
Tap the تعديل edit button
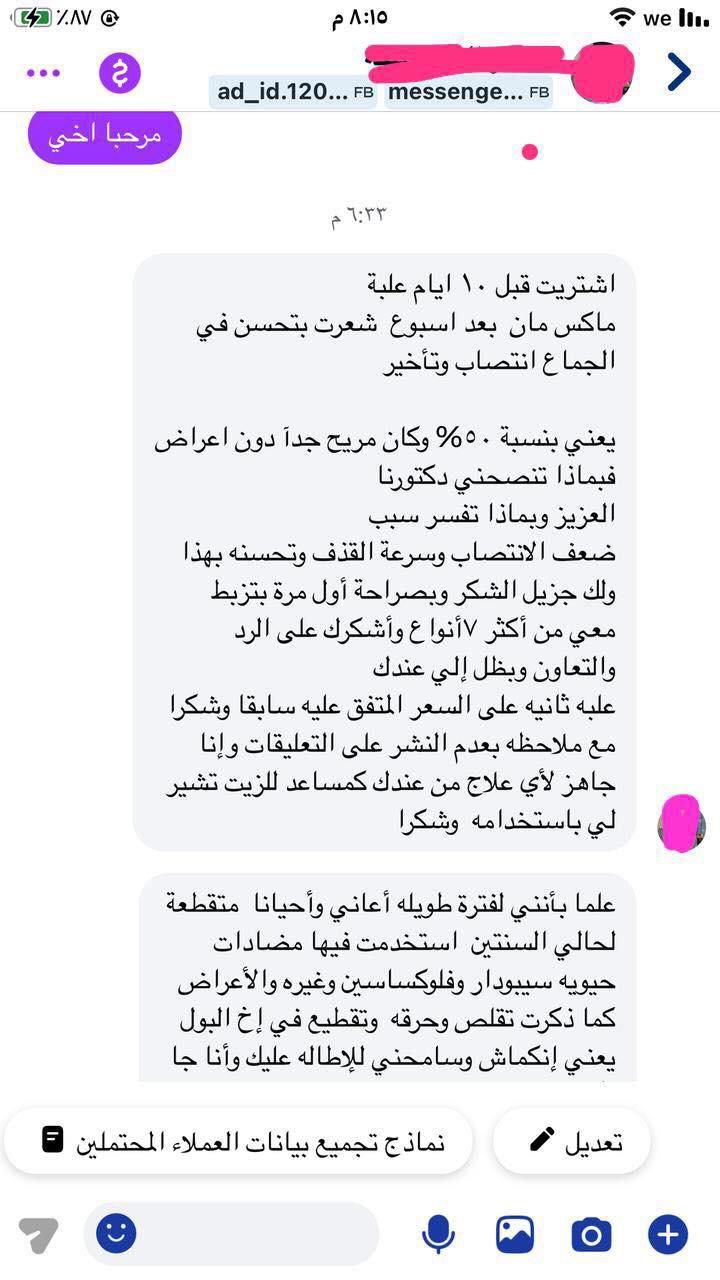click(x=572, y=1140)
